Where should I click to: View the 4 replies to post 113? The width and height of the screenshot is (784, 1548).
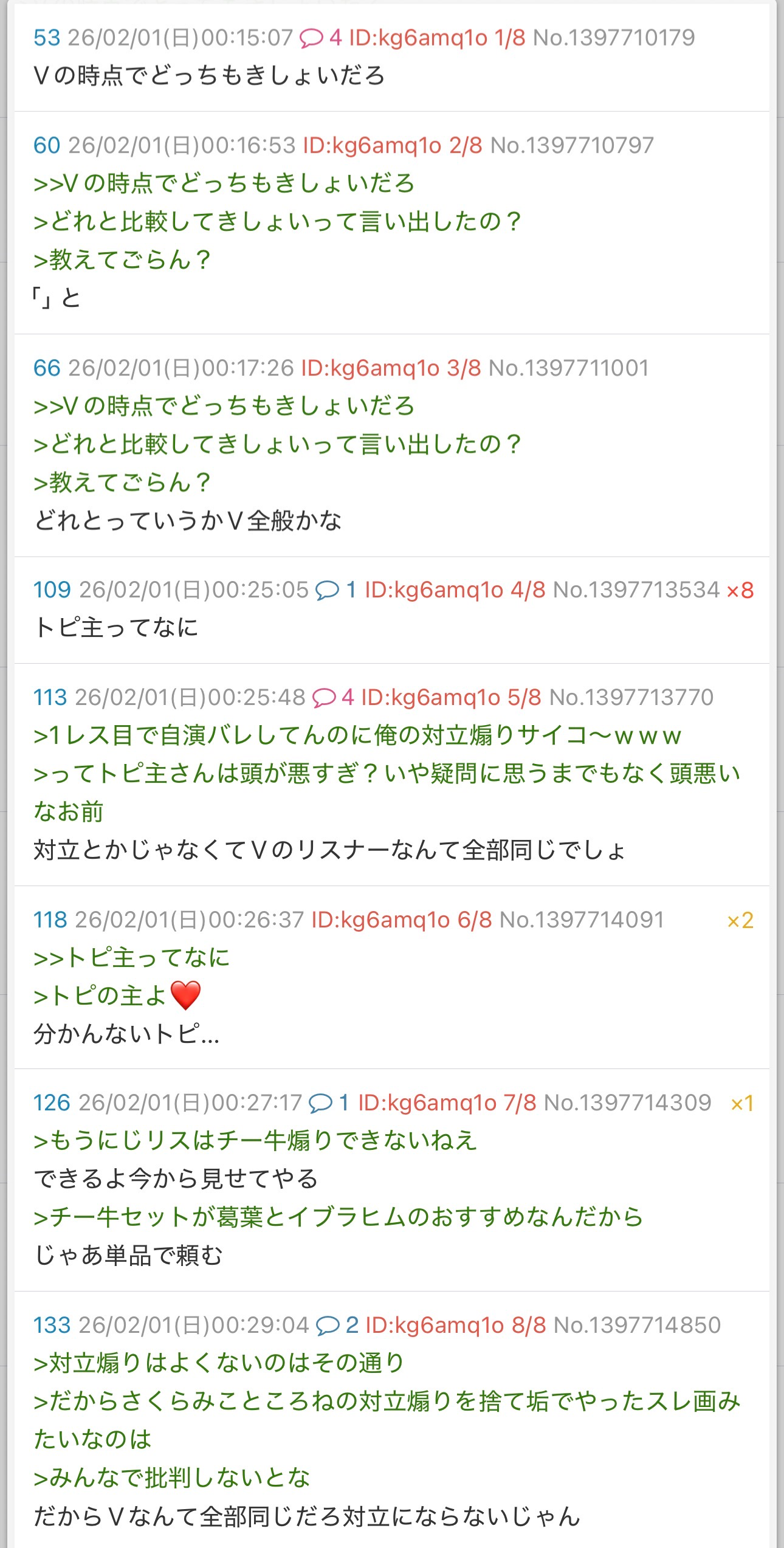coord(332,698)
